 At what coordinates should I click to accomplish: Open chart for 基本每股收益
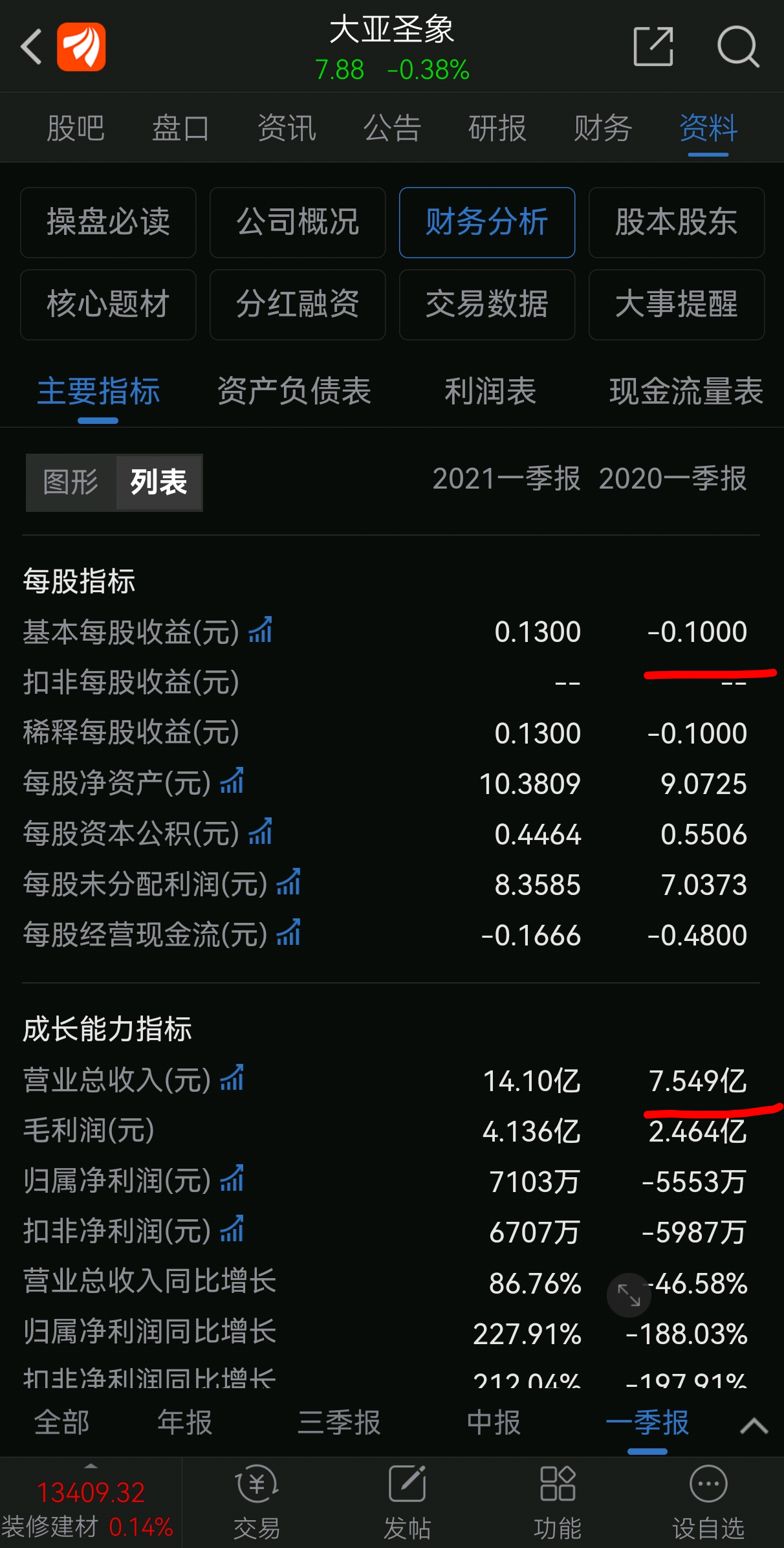pos(261,630)
